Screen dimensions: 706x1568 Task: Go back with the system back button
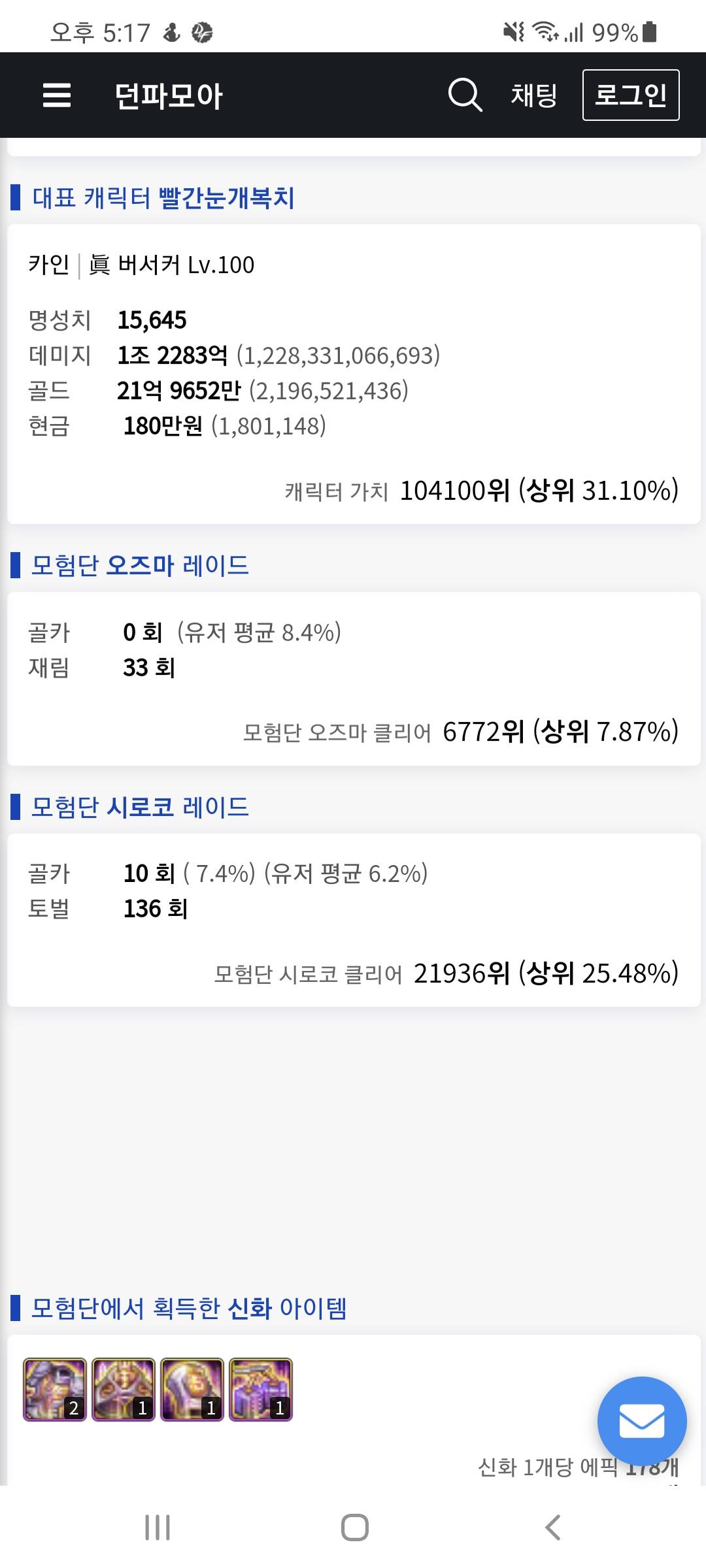click(x=552, y=1527)
